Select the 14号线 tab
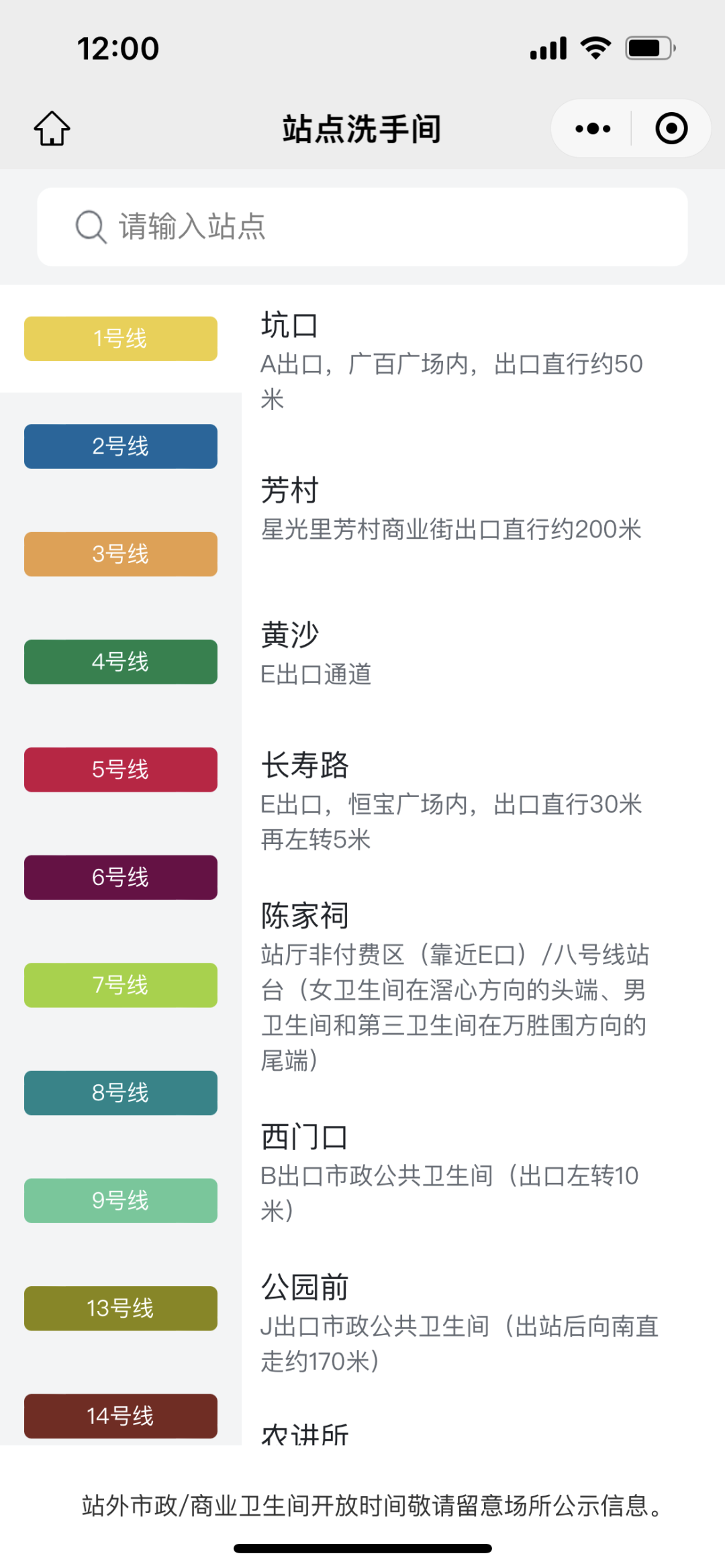Viewport: 725px width, 1568px height. 121,1416
